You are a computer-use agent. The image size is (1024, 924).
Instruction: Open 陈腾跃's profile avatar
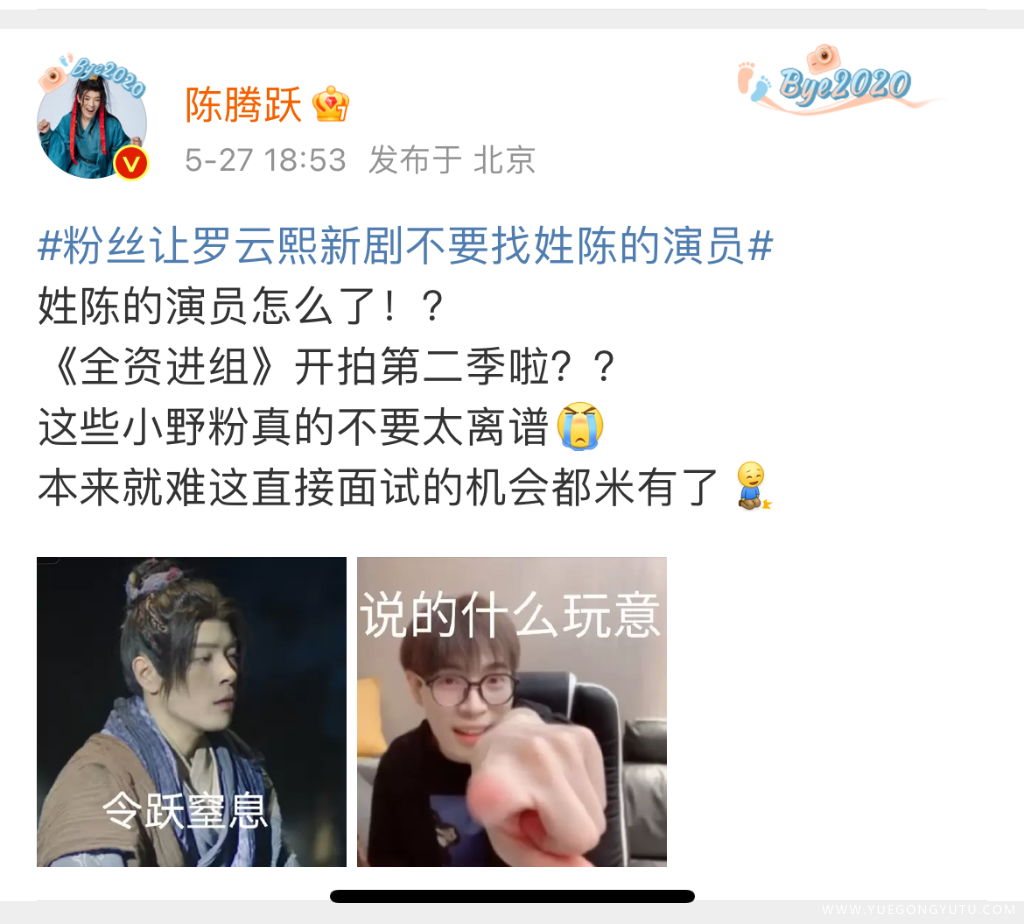(x=92, y=120)
